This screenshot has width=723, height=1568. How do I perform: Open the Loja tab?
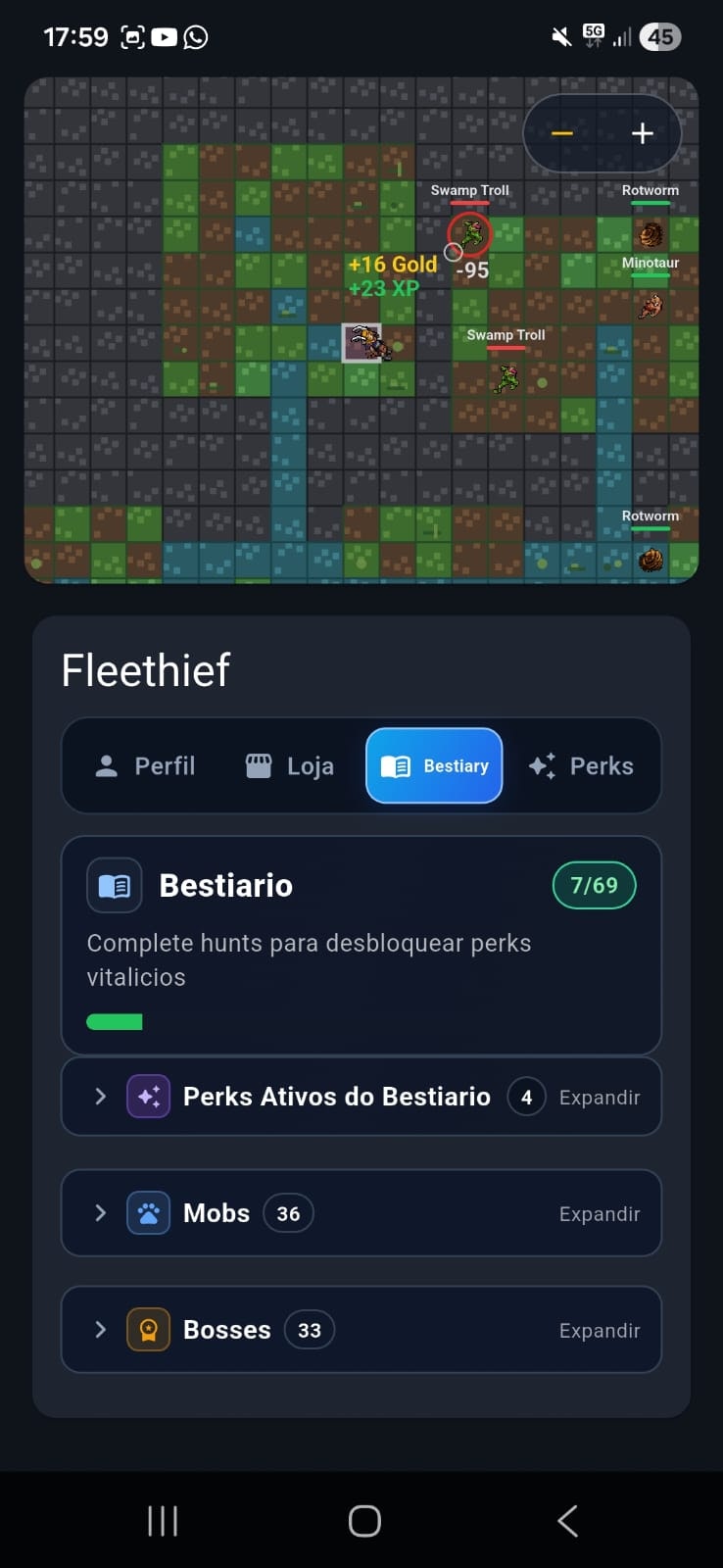click(x=289, y=765)
